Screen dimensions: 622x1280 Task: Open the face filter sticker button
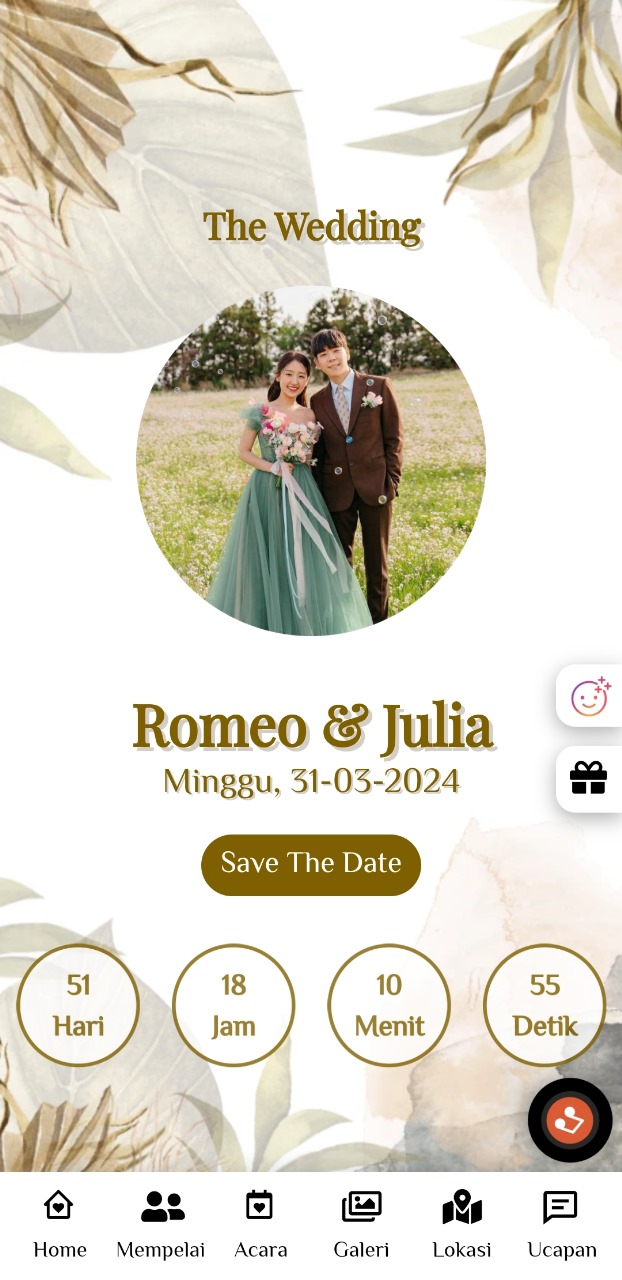(590, 696)
